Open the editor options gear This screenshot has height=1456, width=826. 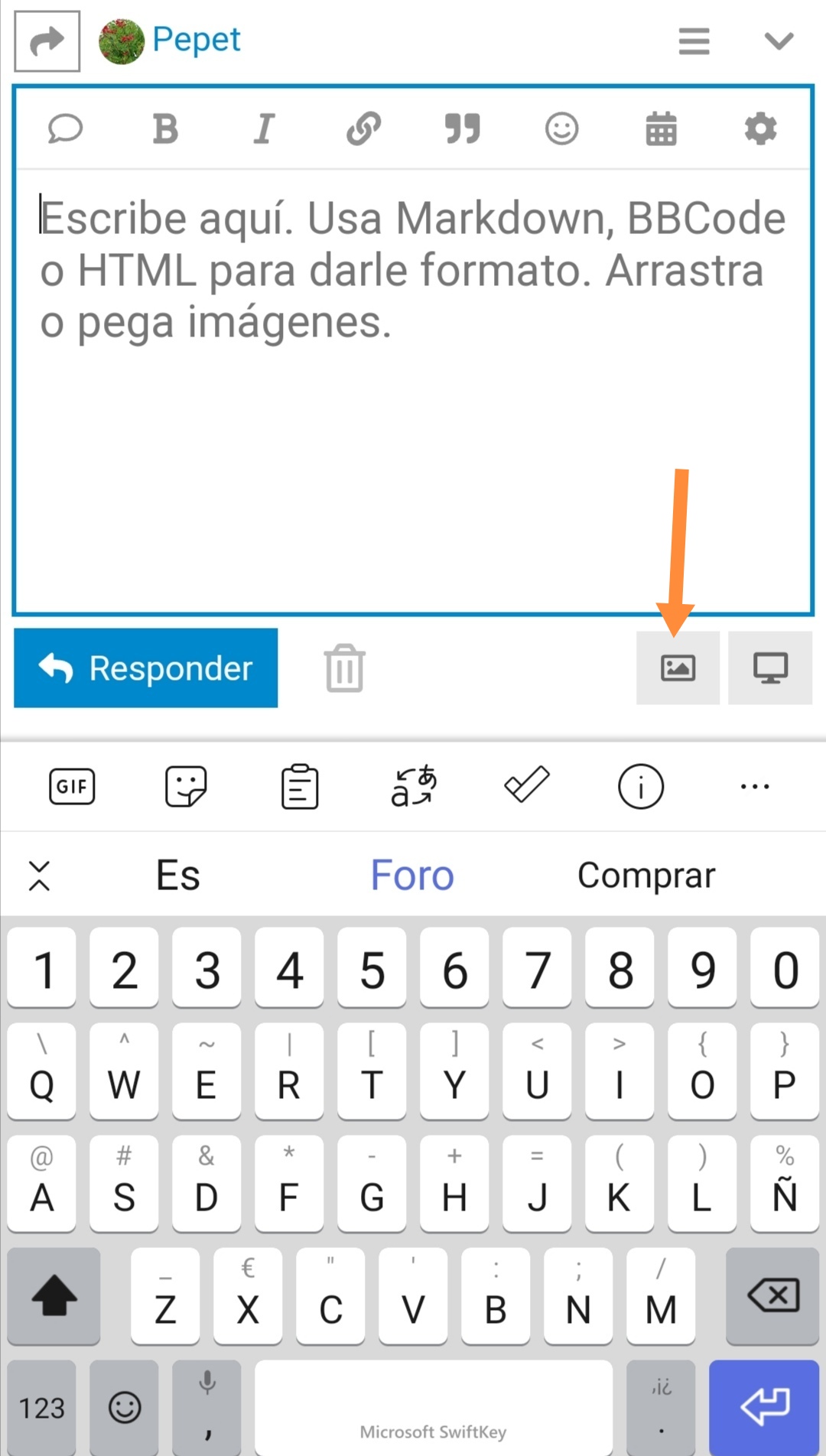click(760, 128)
